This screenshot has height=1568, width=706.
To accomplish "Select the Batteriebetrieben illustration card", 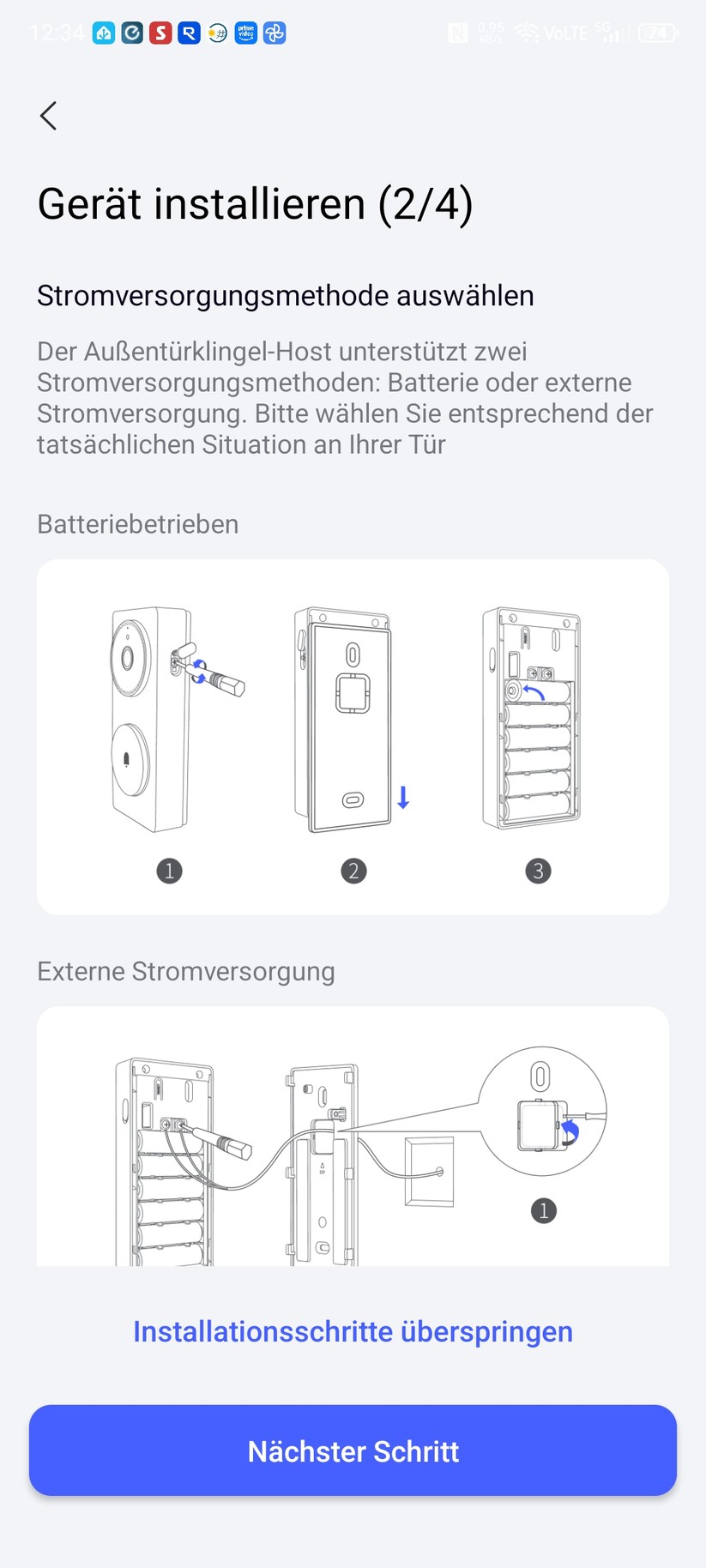I will tap(353, 734).
